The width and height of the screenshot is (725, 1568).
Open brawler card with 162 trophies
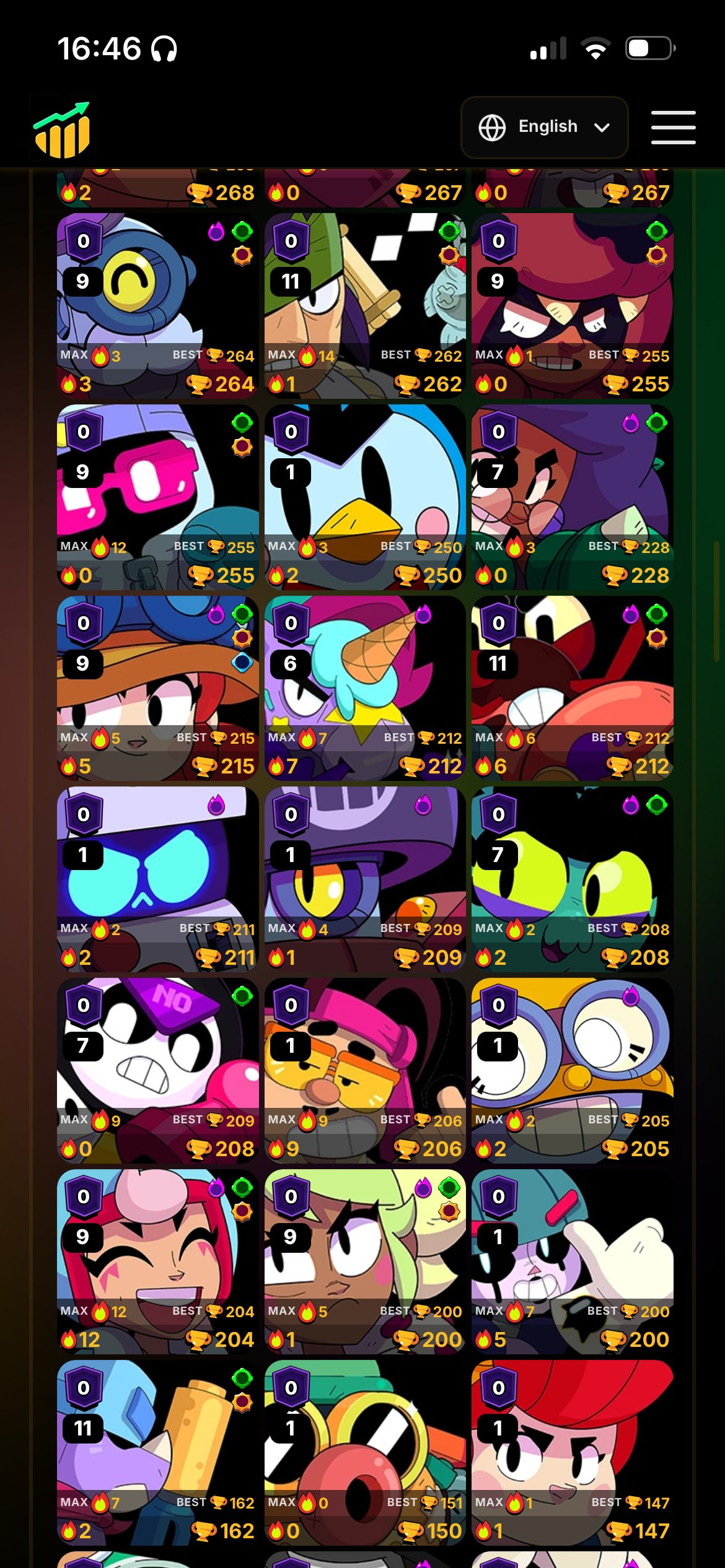(x=158, y=1453)
